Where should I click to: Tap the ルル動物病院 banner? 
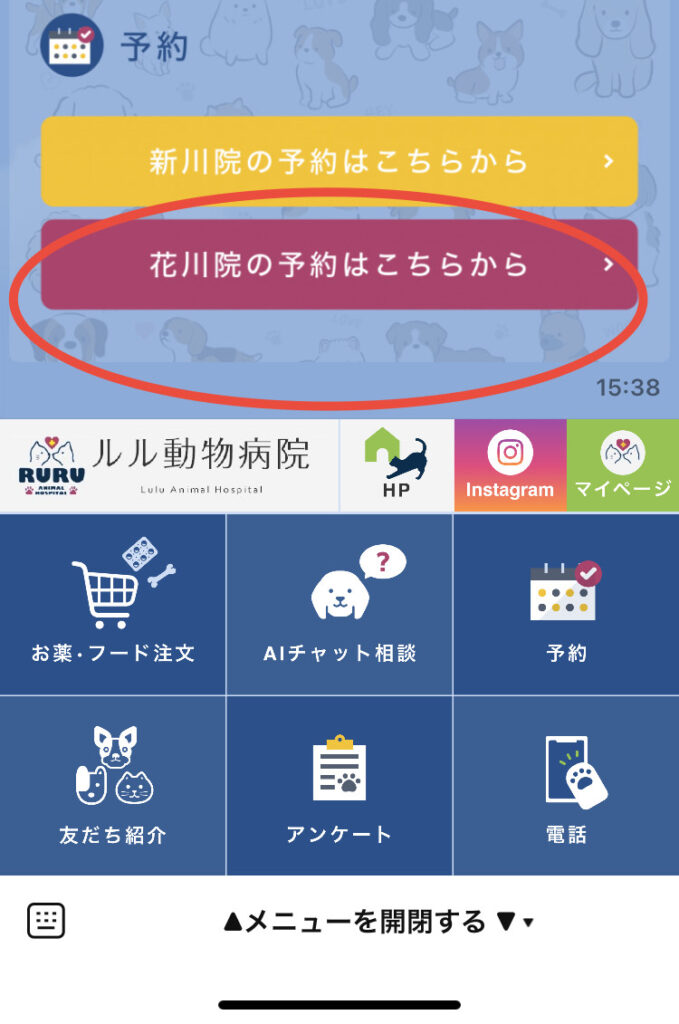(170, 466)
